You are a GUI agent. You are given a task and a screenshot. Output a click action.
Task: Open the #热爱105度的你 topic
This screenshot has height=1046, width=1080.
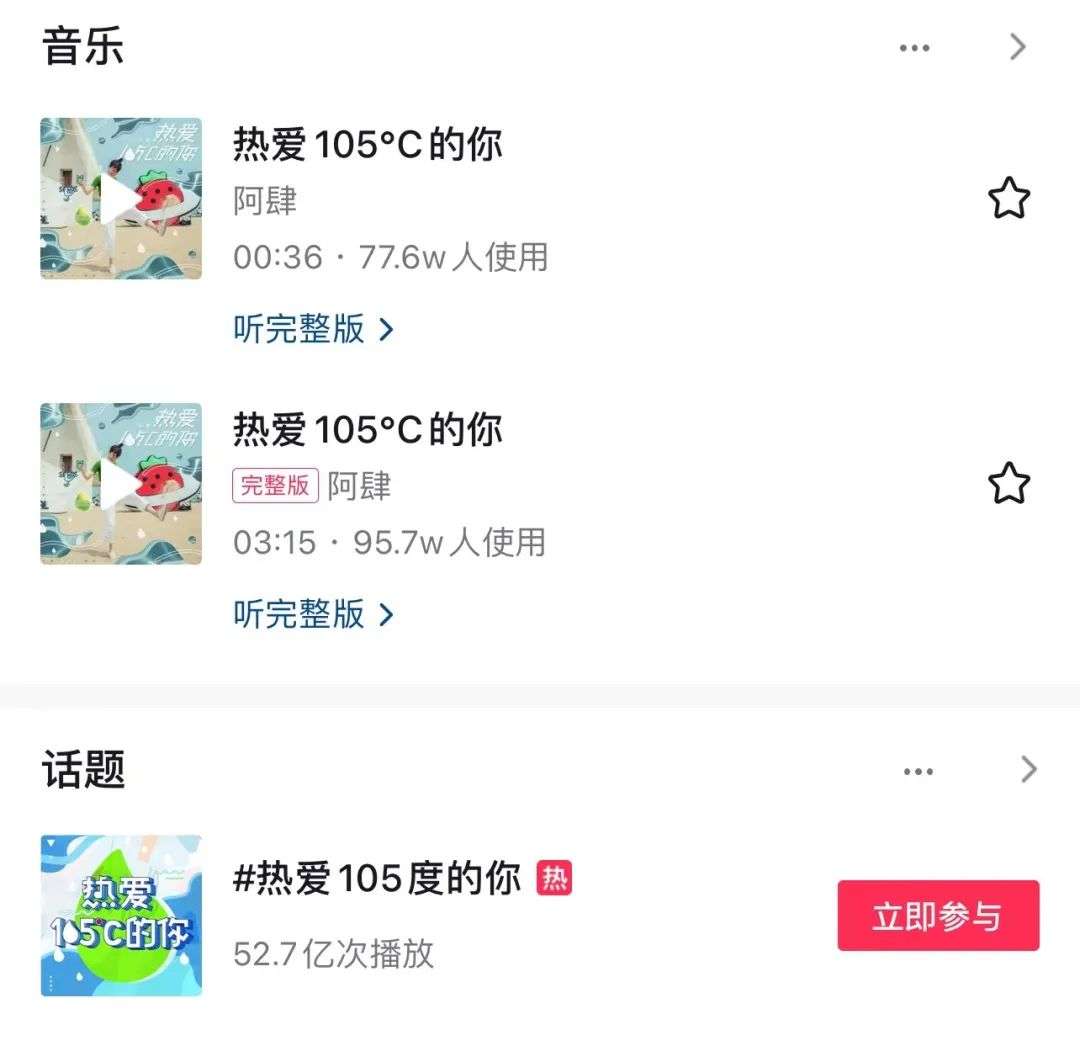pyautogui.click(x=377, y=879)
